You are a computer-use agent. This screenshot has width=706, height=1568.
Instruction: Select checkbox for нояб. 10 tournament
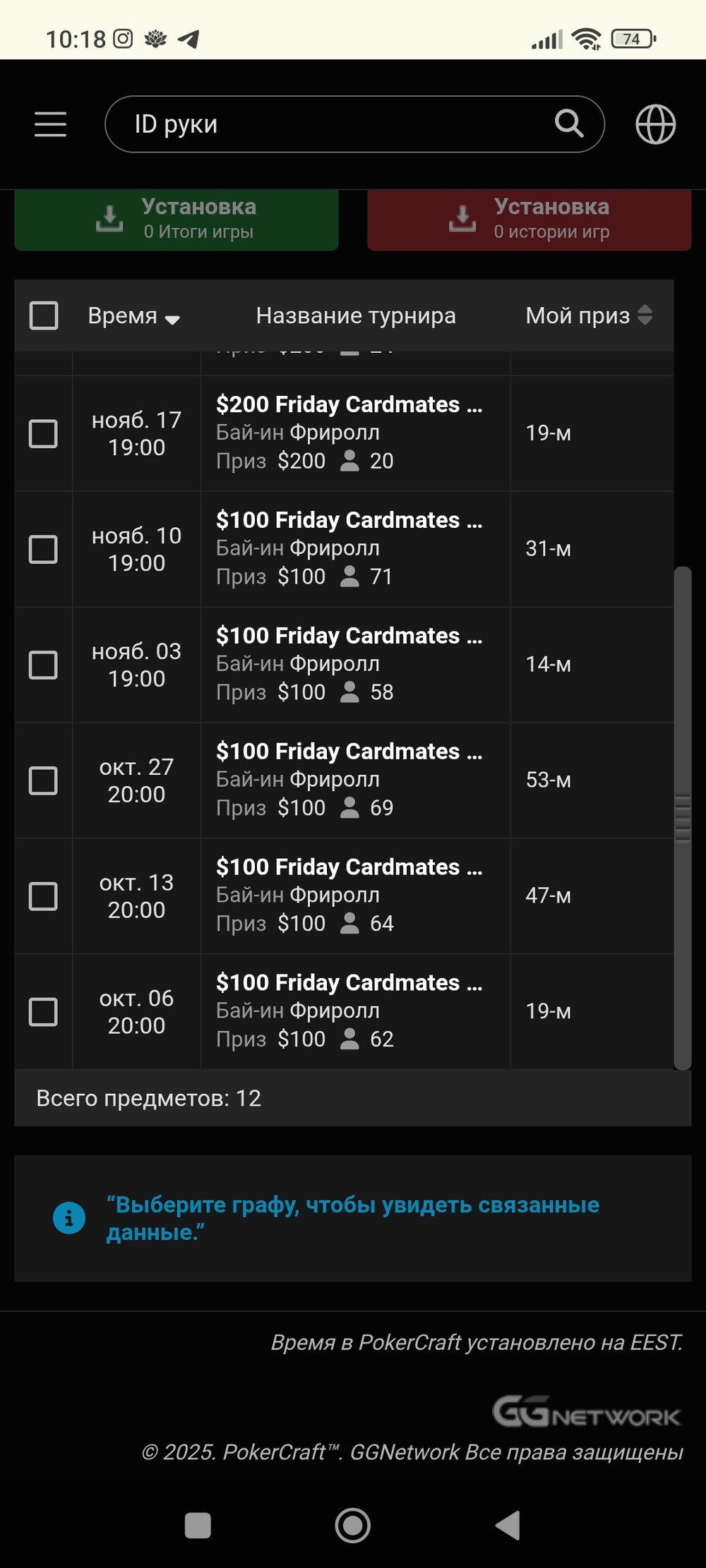point(43,549)
